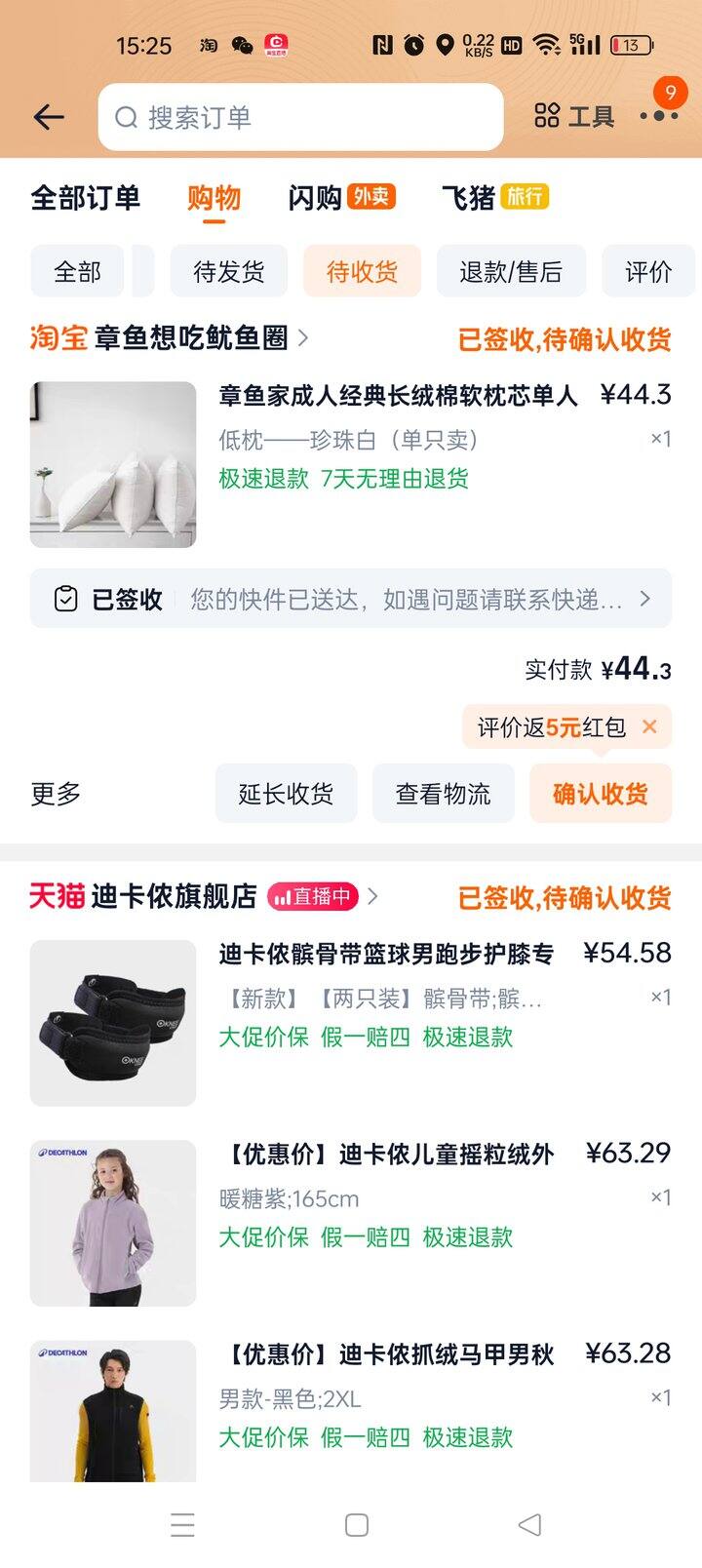Image resolution: width=702 pixels, height=1568 pixels.
Task: Open the three-dot overflow menu
Action: pyautogui.click(x=658, y=116)
